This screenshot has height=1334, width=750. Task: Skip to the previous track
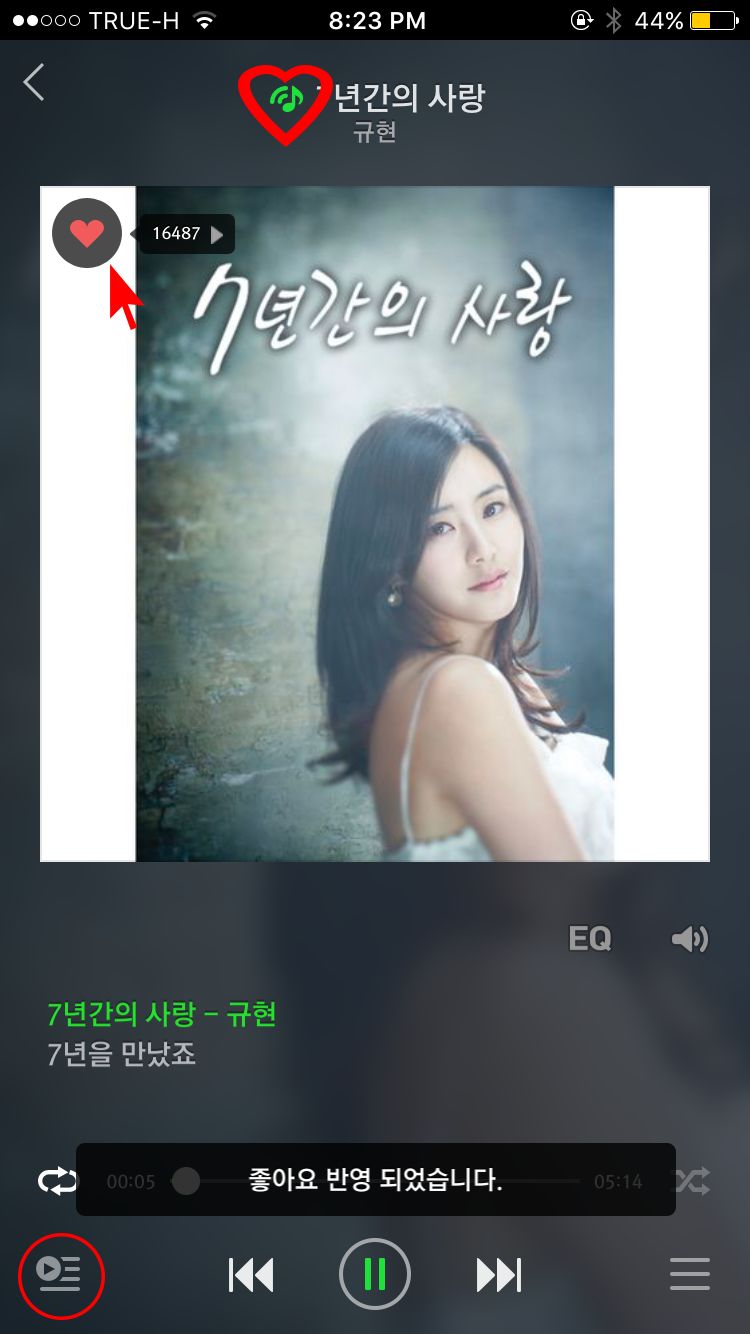pos(251,1275)
